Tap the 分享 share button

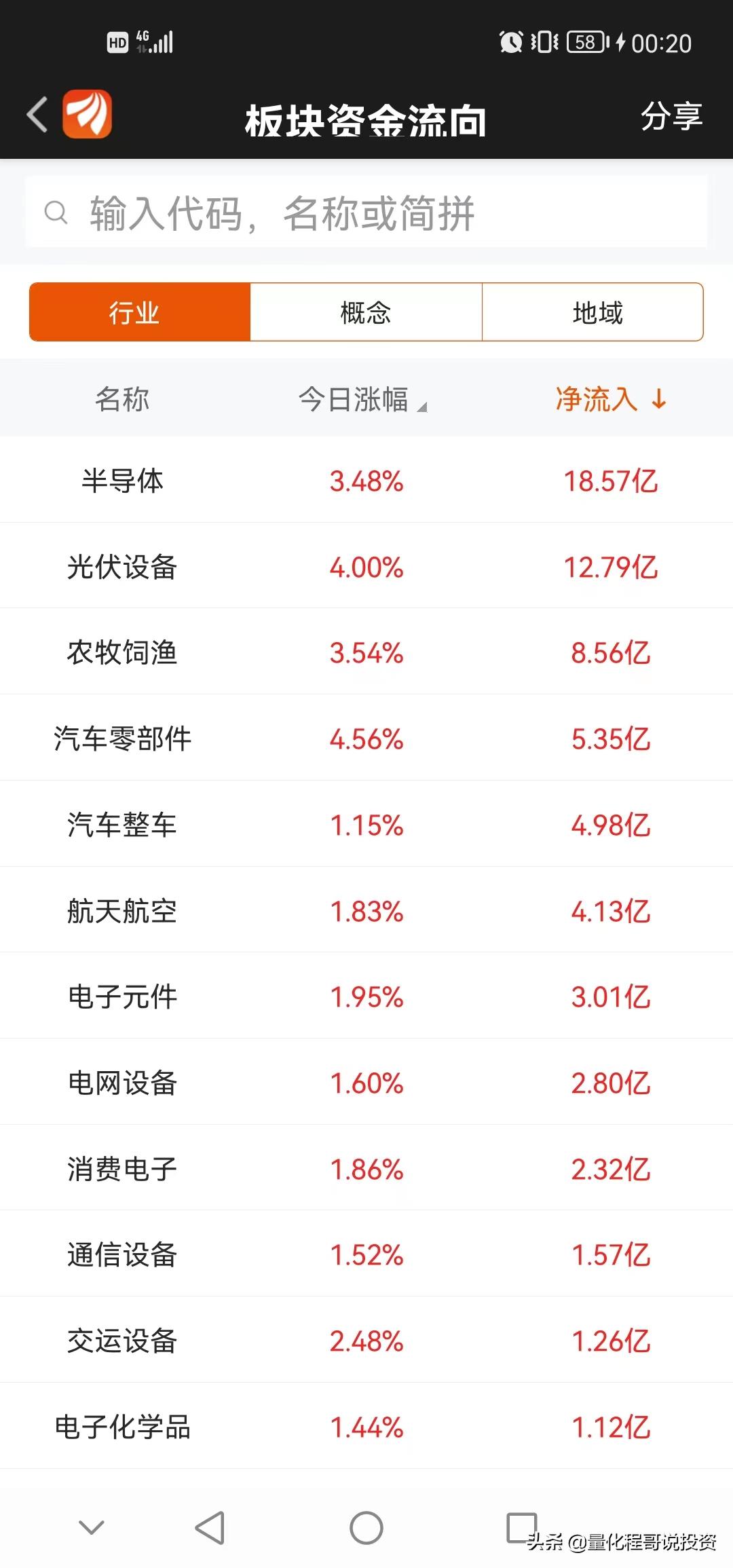pos(672,115)
